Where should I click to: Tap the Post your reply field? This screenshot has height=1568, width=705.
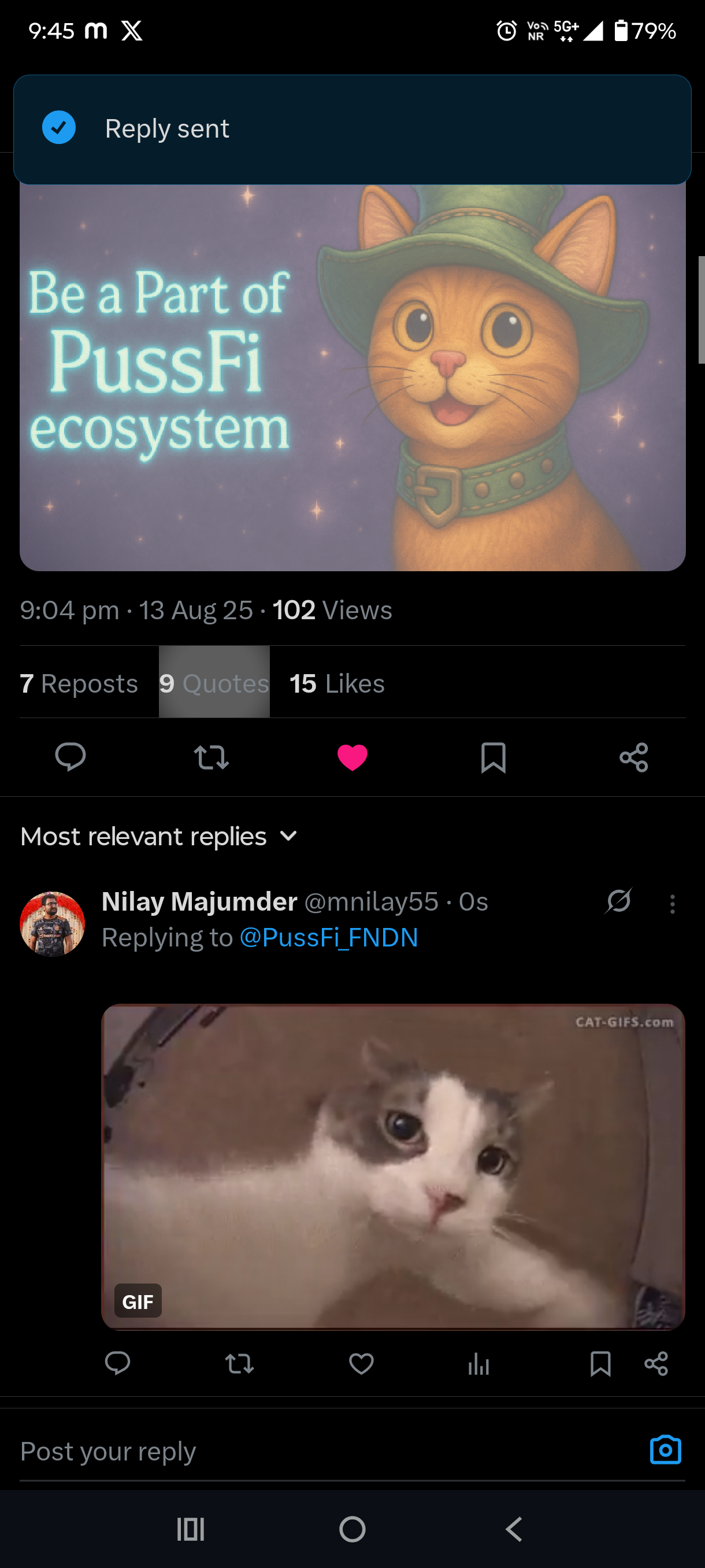coord(304,1451)
